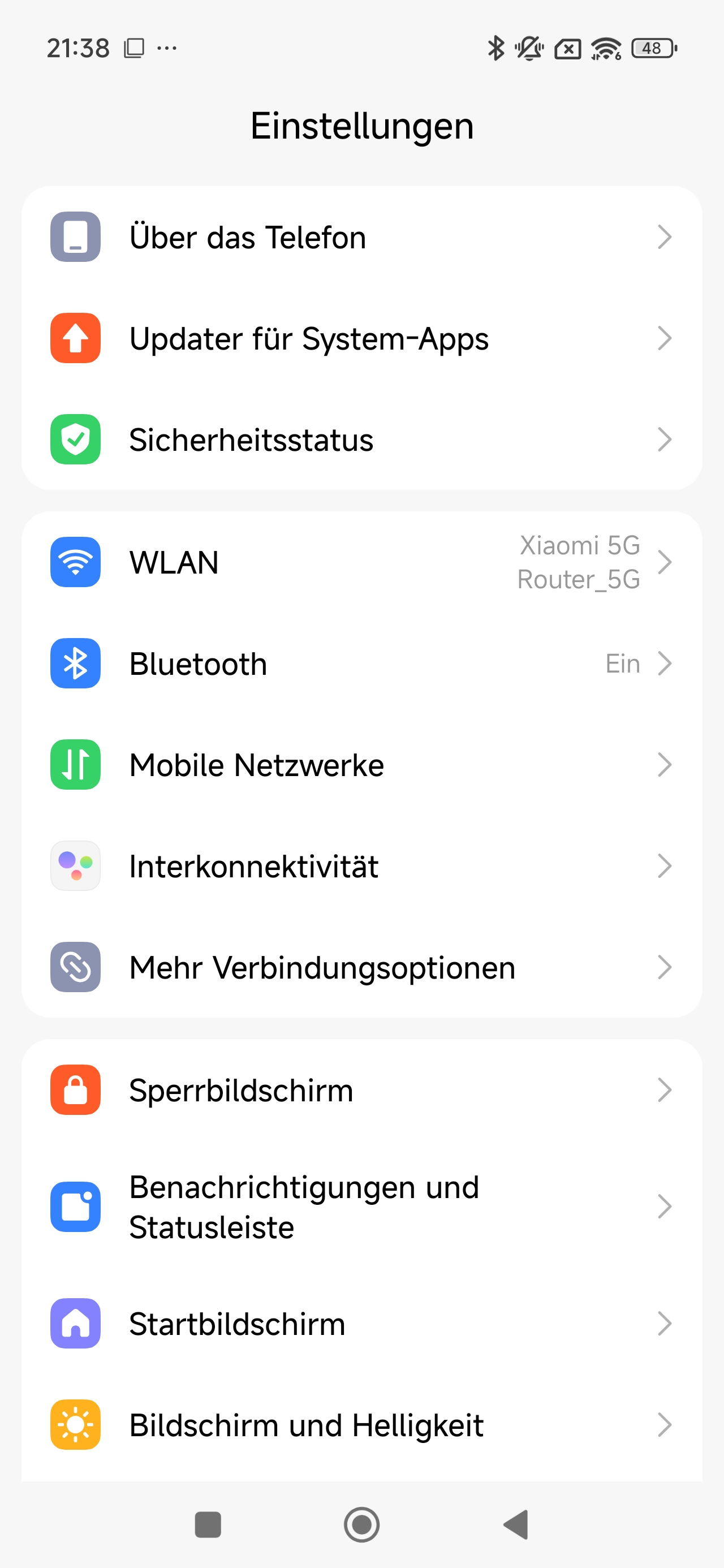
Task: Open Sperrbildschirm settings
Action: (x=361, y=1089)
